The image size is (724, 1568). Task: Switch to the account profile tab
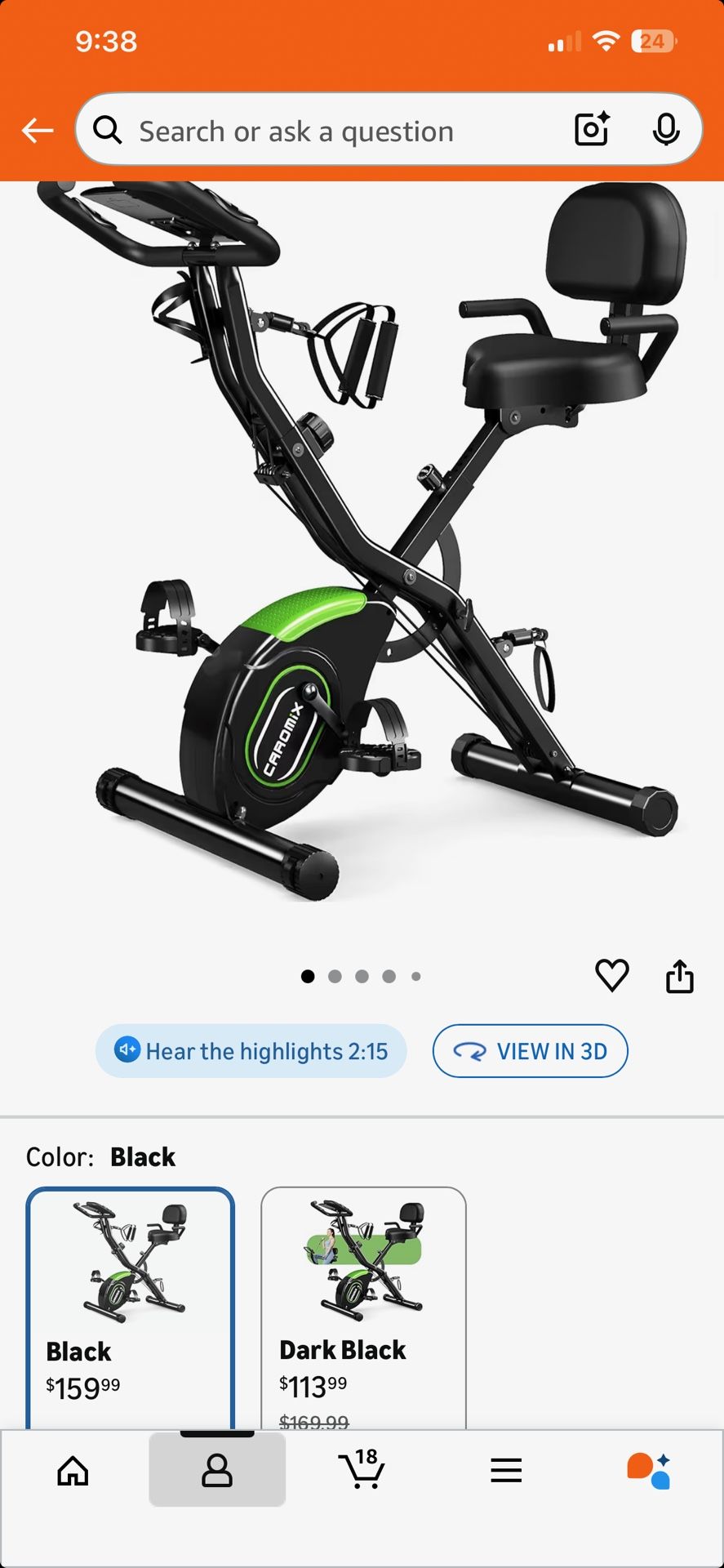point(217,1471)
